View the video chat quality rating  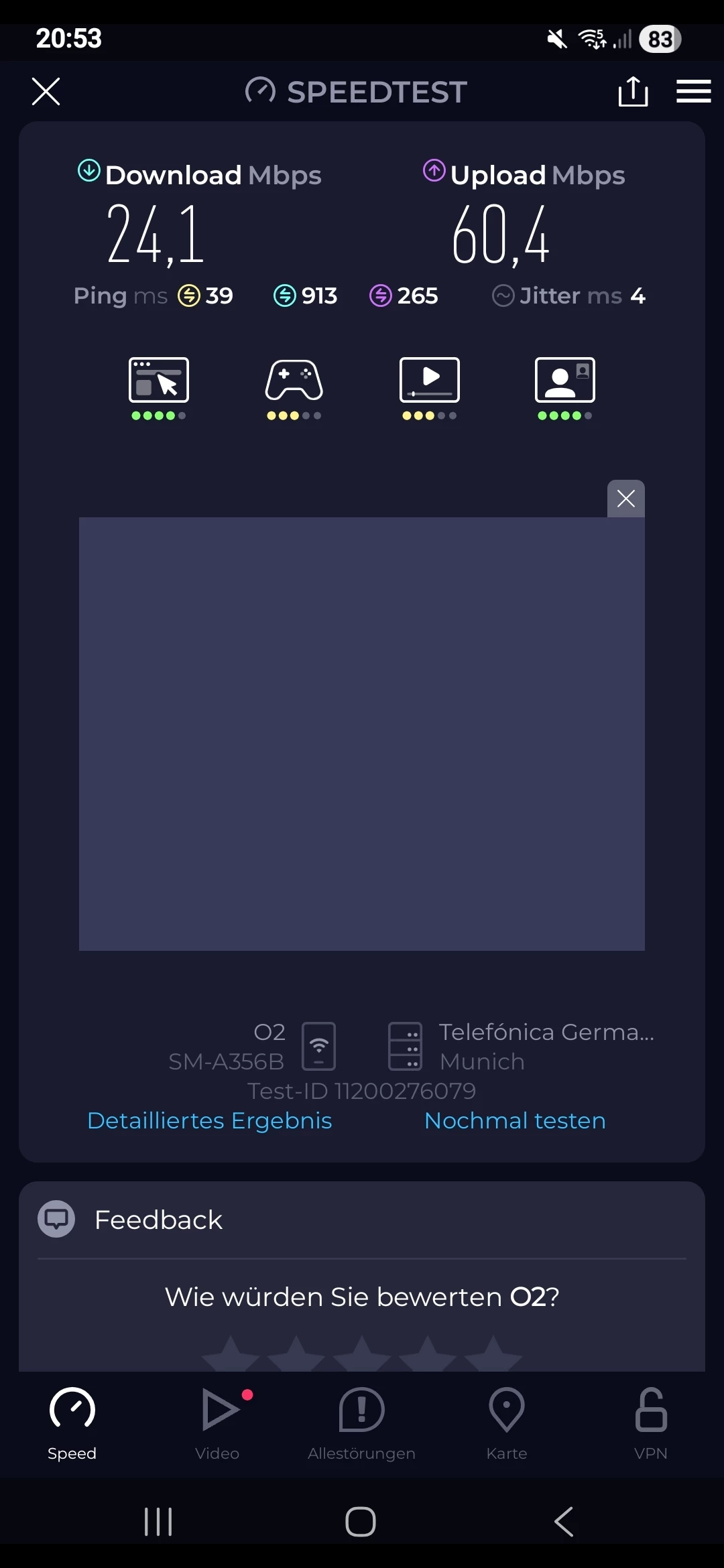click(565, 387)
